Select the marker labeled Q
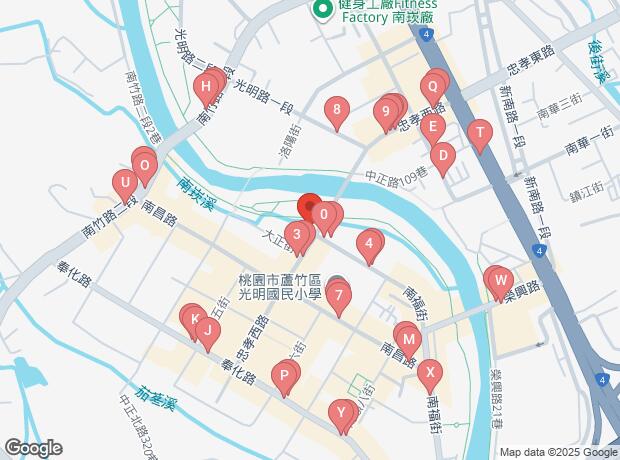The width and height of the screenshot is (620, 460). point(433,87)
